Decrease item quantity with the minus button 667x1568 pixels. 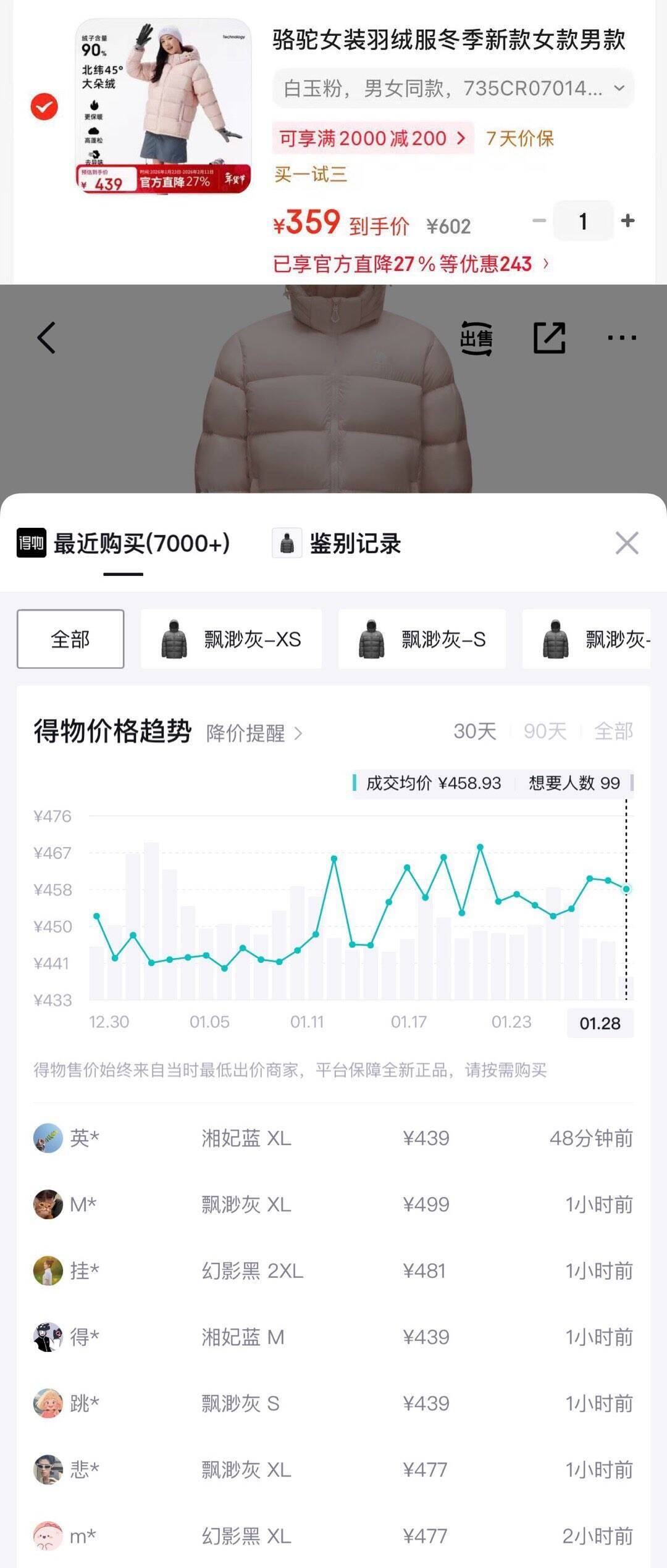[539, 221]
